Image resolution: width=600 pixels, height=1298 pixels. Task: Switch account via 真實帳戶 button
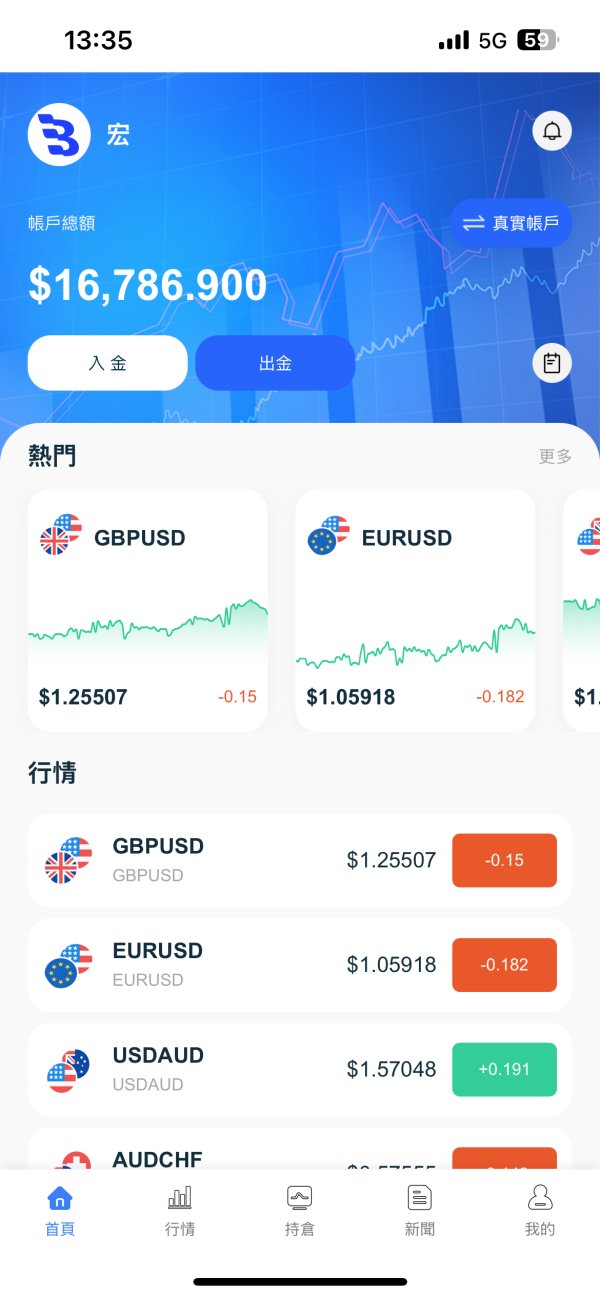(511, 222)
